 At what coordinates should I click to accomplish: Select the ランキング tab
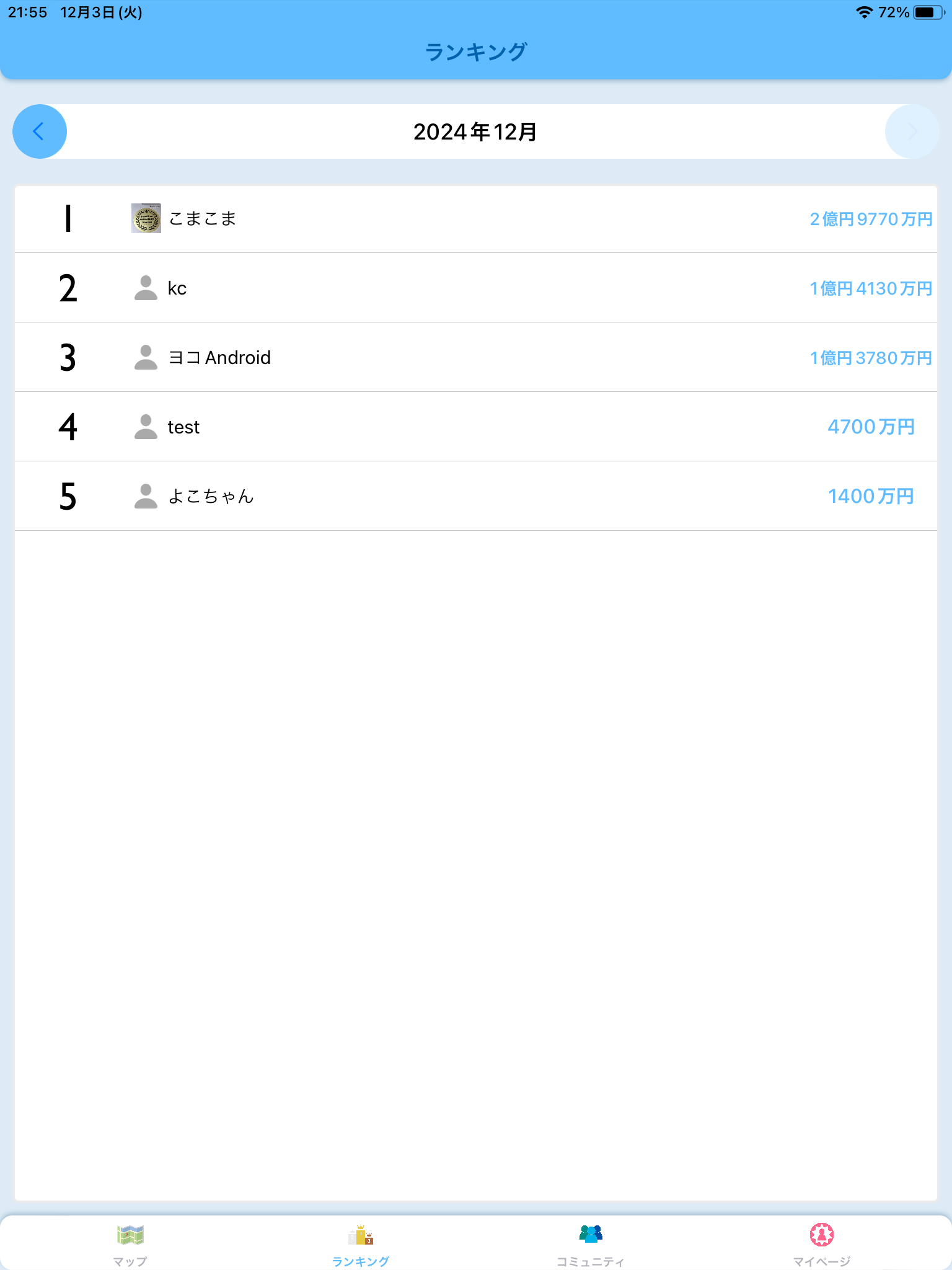pos(361,1245)
